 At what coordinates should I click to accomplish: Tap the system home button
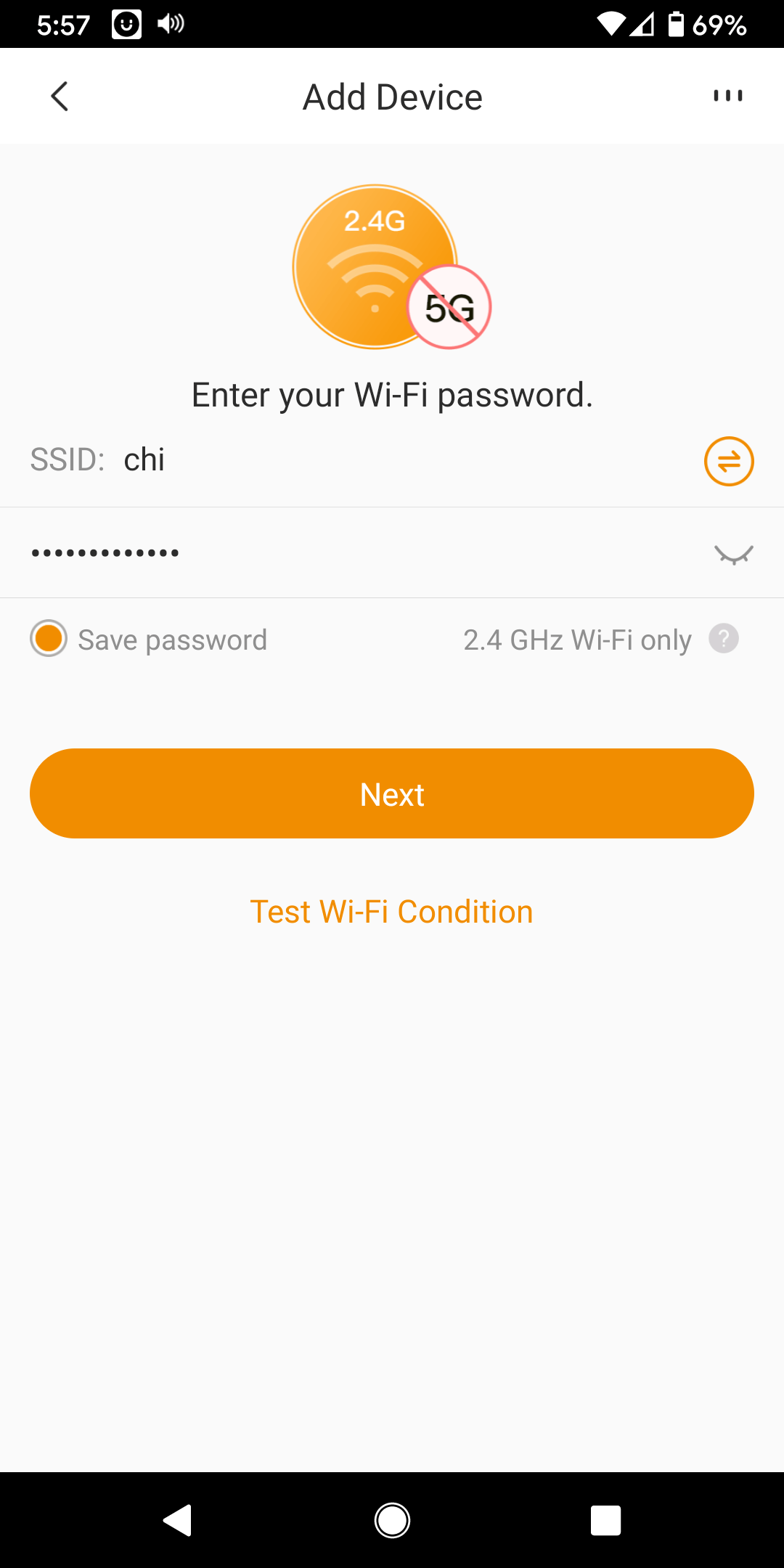pos(392,1520)
